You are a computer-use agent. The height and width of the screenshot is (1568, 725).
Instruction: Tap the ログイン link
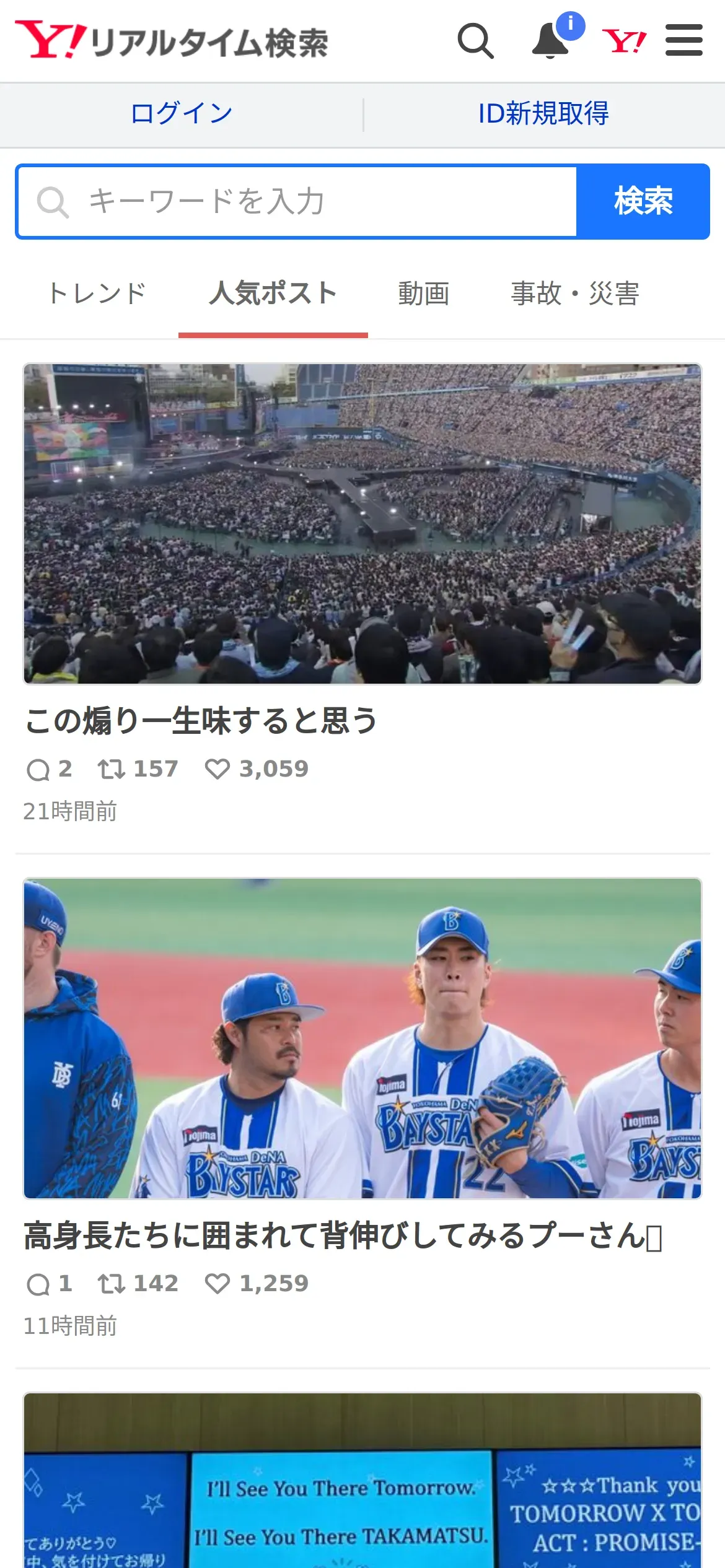[x=182, y=114]
